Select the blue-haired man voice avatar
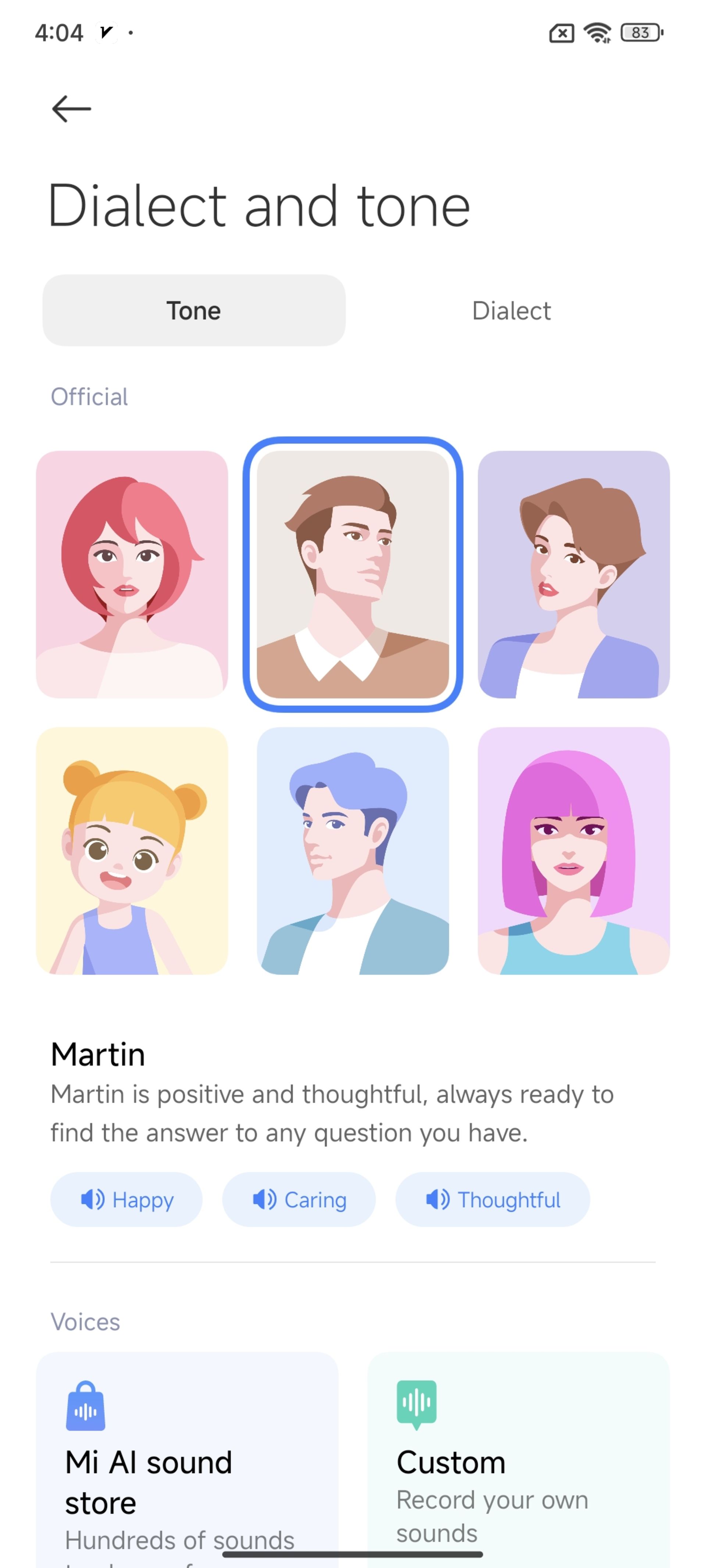The image size is (706, 1568). (x=353, y=850)
